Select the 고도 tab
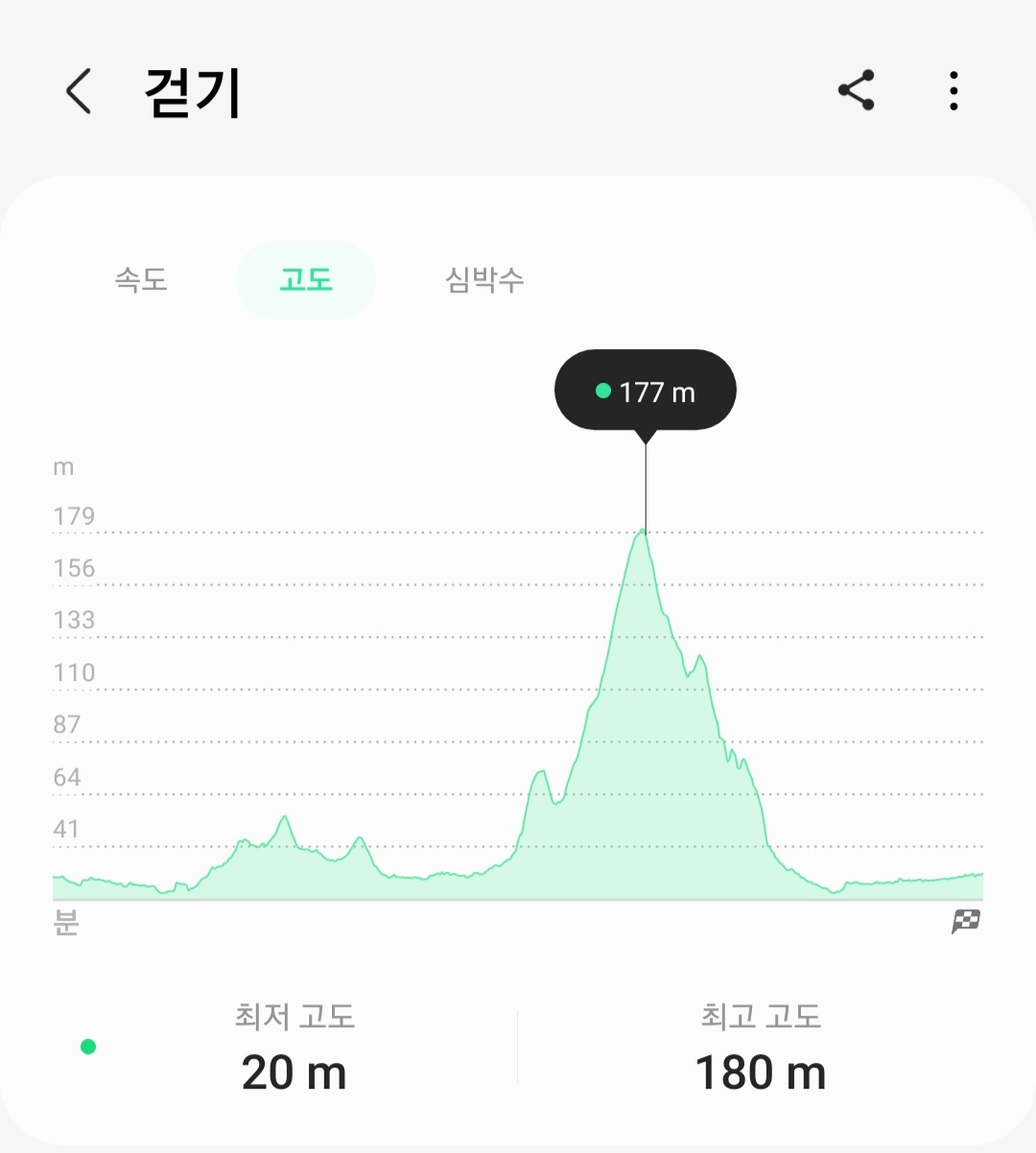Viewport: 1036px width, 1153px height. coord(305,280)
